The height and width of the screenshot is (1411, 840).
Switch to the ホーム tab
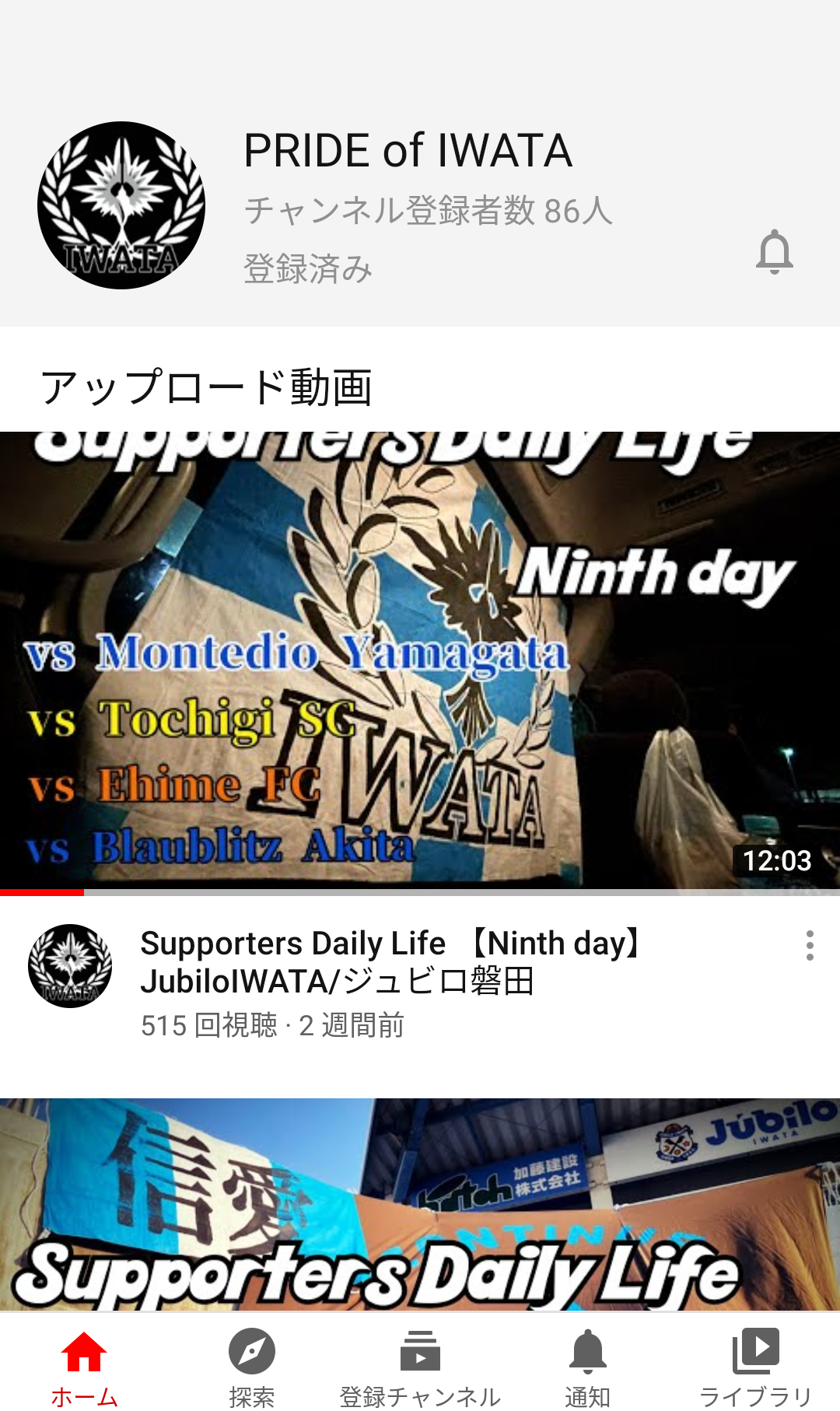click(84, 1367)
